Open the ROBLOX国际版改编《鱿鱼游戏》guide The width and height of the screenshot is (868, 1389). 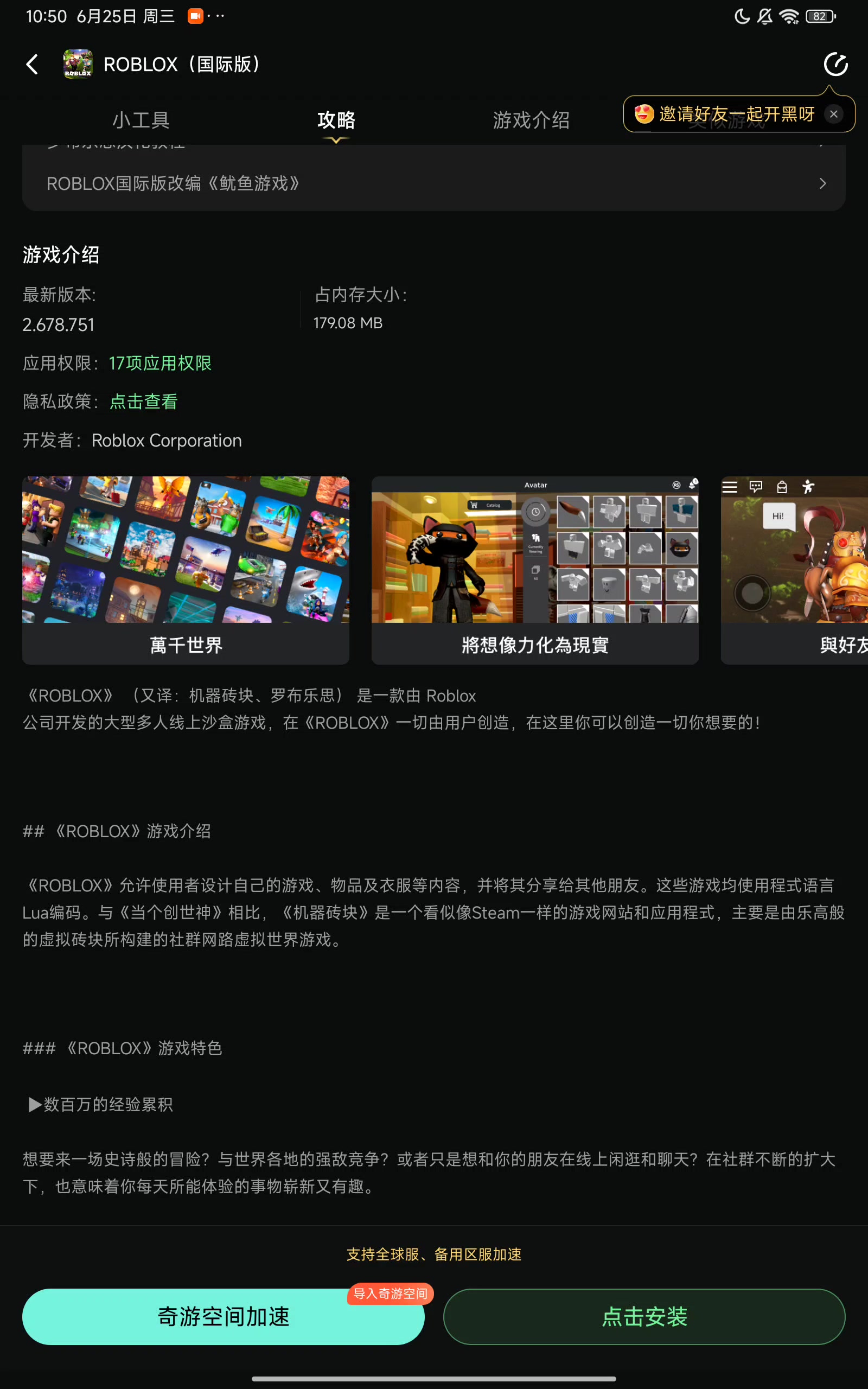433,184
